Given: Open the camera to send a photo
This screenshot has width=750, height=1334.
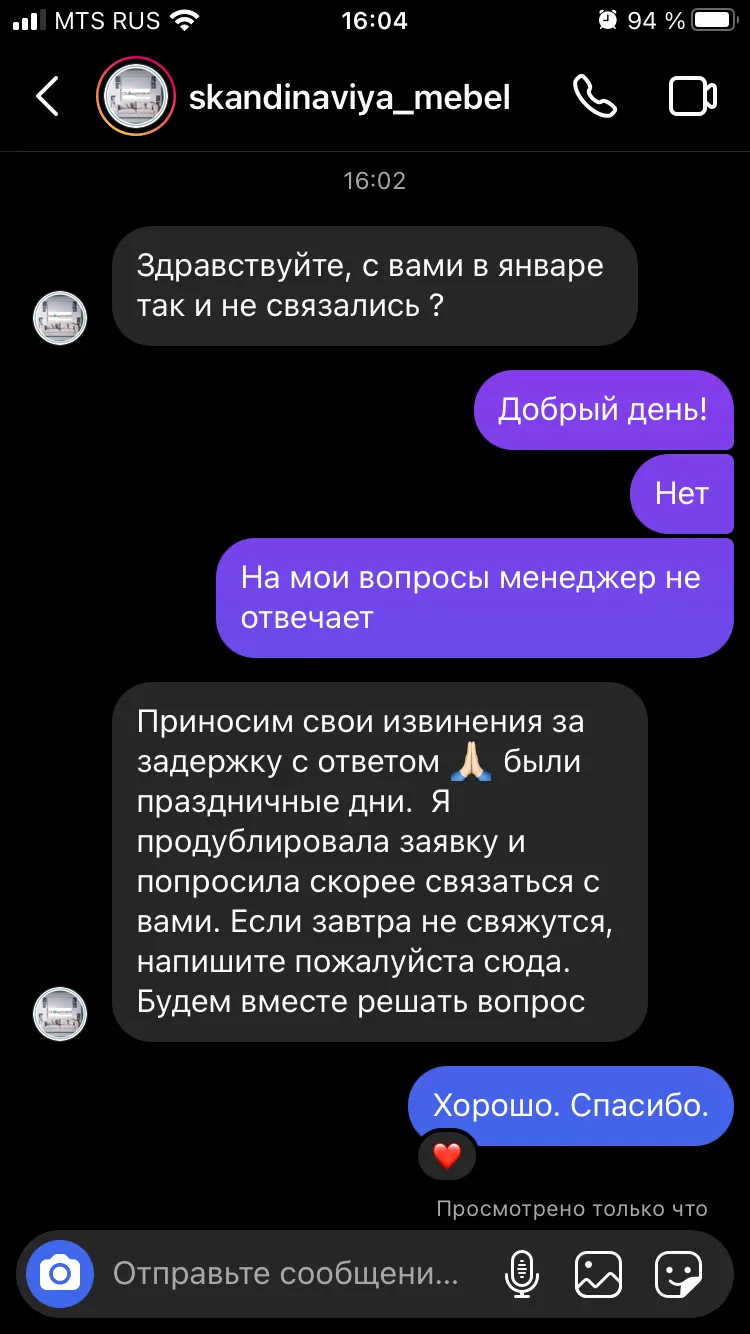Looking at the screenshot, I should coord(60,1274).
